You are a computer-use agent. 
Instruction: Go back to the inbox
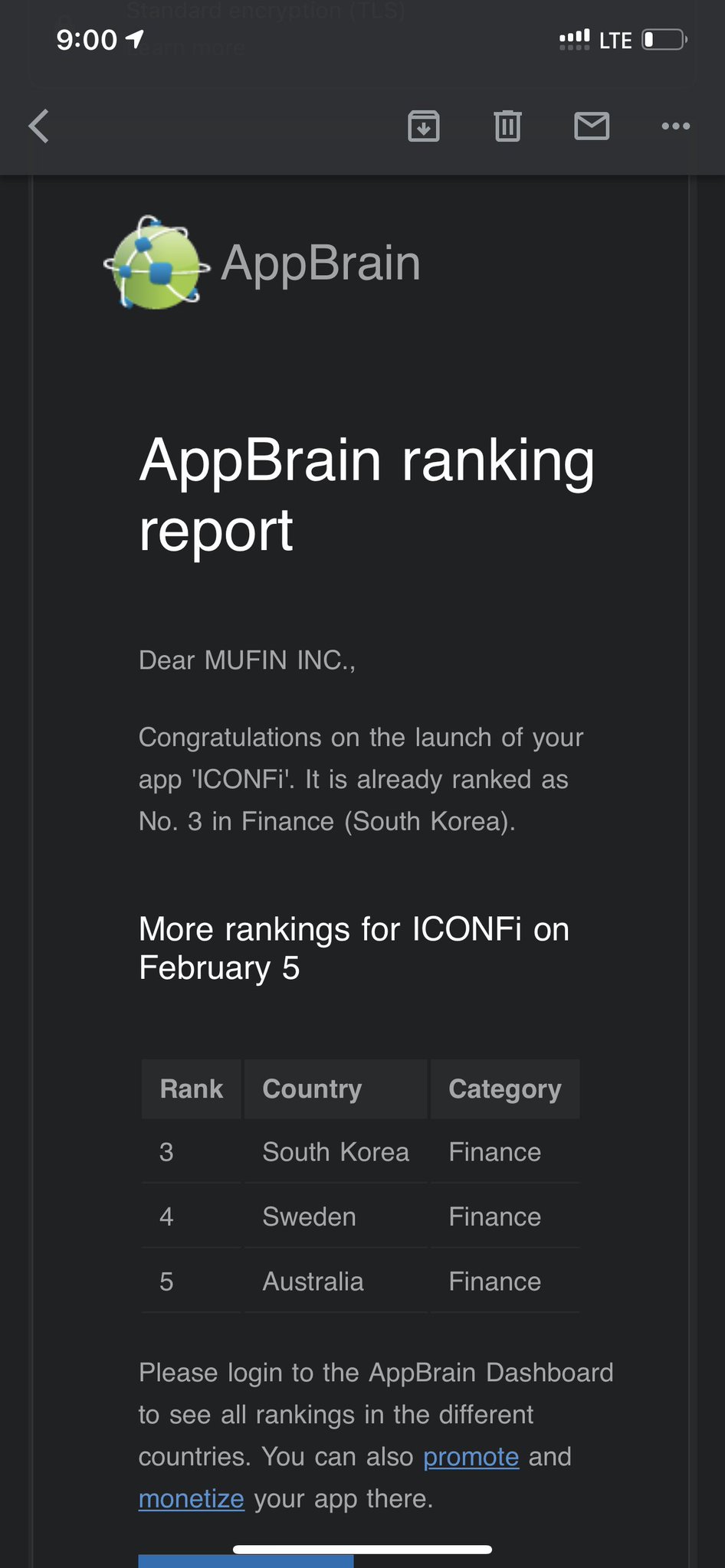pyautogui.click(x=39, y=126)
